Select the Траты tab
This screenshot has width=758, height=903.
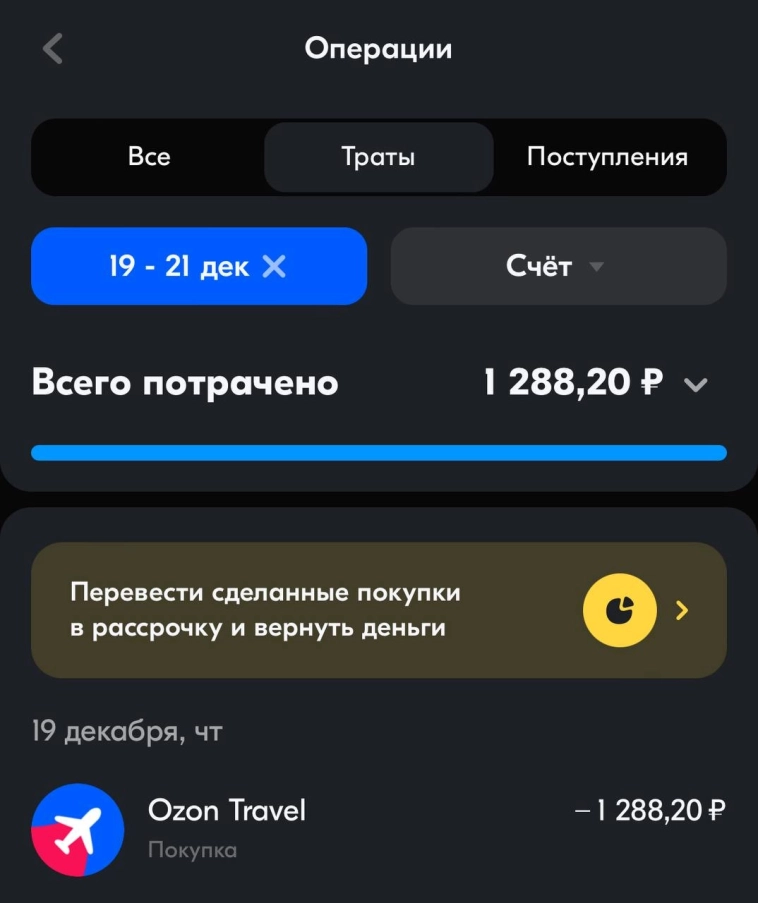(379, 156)
